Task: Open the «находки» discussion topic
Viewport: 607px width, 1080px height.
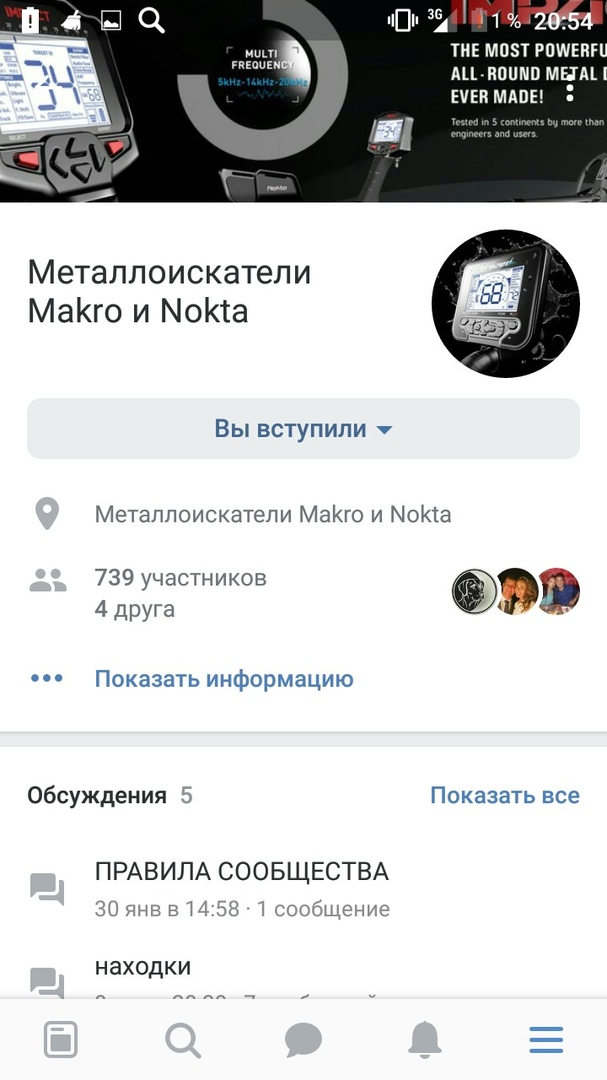Action: pyautogui.click(x=143, y=966)
